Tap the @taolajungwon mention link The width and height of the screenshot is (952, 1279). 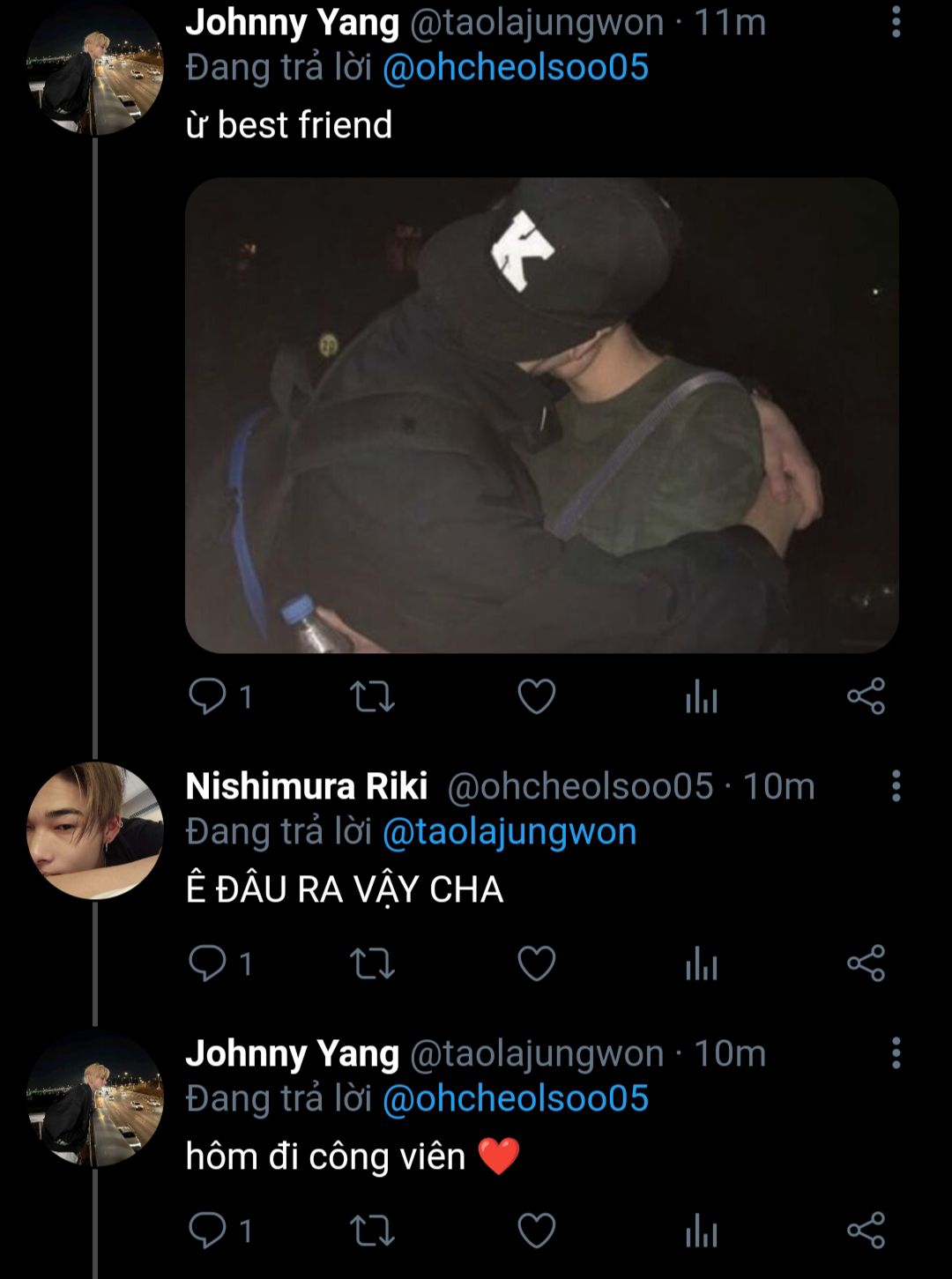(x=509, y=832)
